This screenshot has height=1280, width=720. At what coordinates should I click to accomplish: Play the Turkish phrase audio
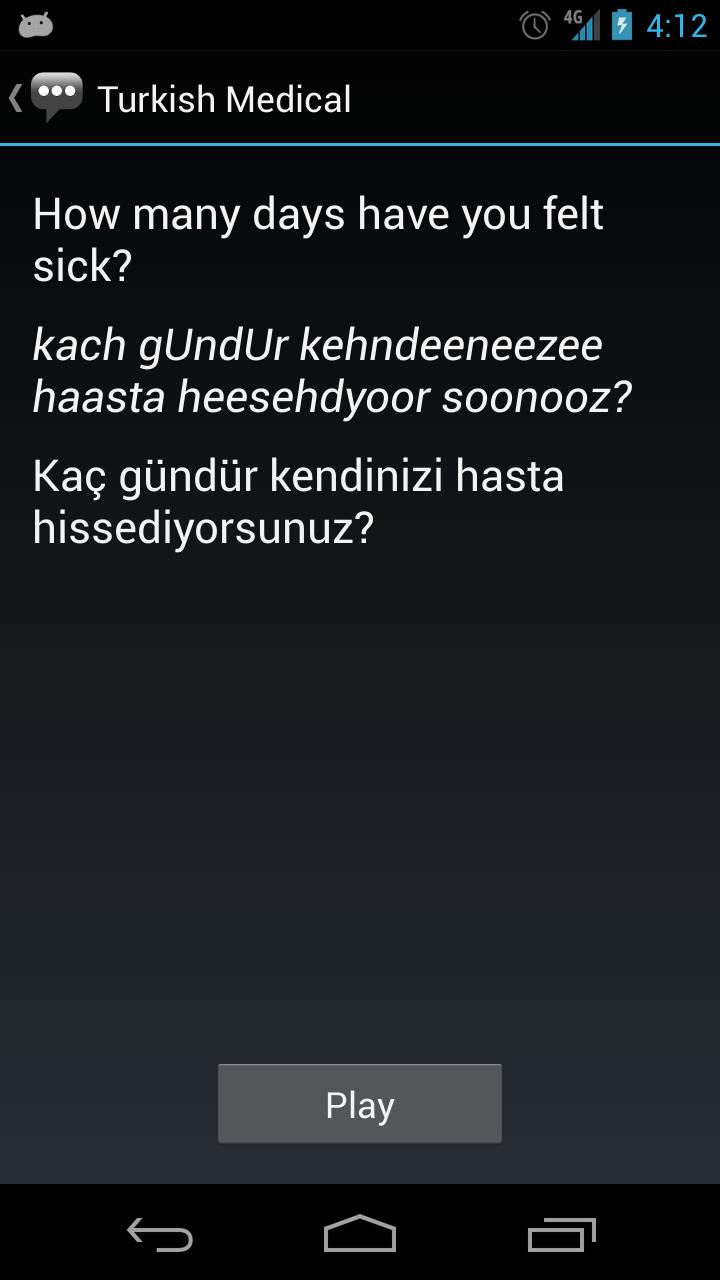[x=360, y=1104]
